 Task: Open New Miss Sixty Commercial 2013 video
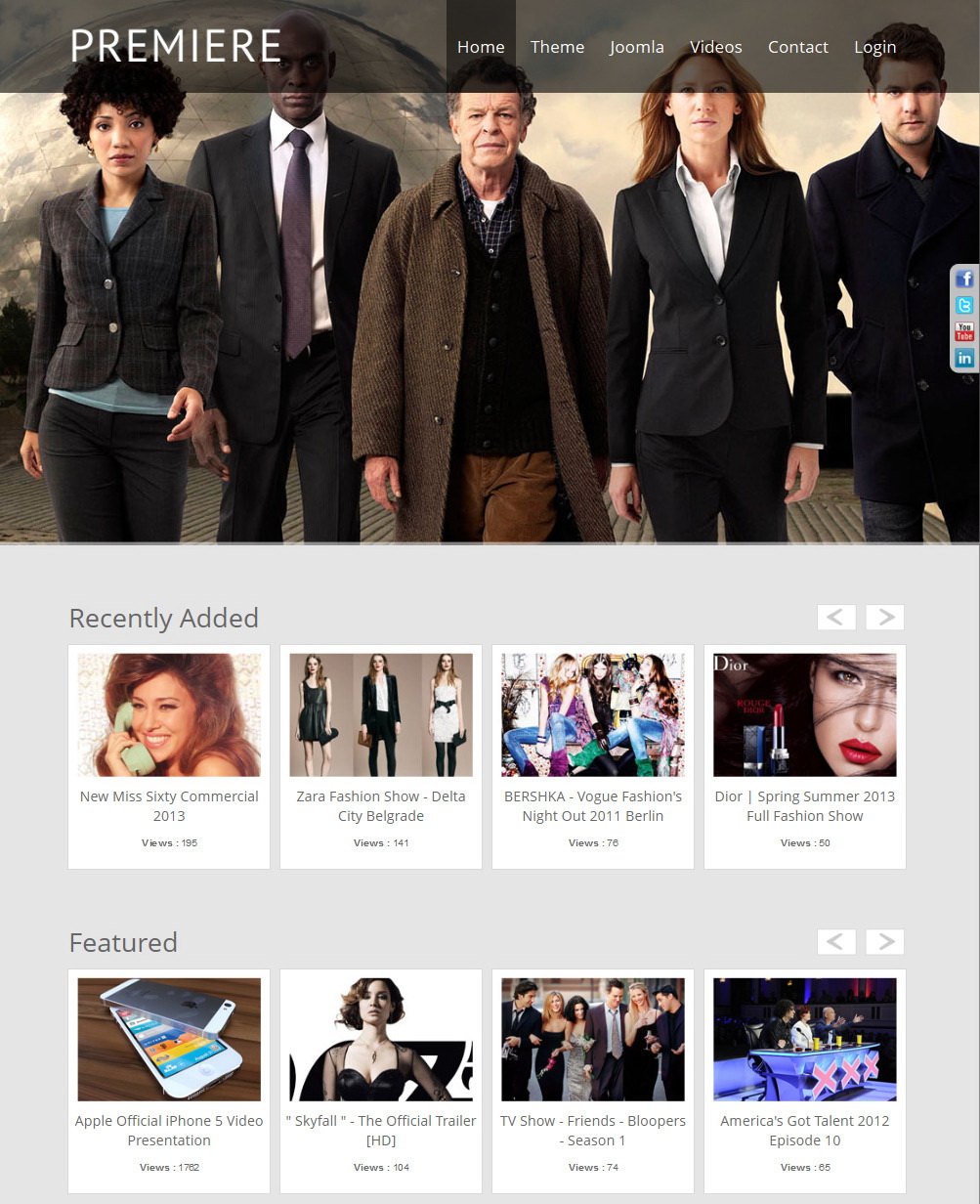pyautogui.click(x=169, y=715)
